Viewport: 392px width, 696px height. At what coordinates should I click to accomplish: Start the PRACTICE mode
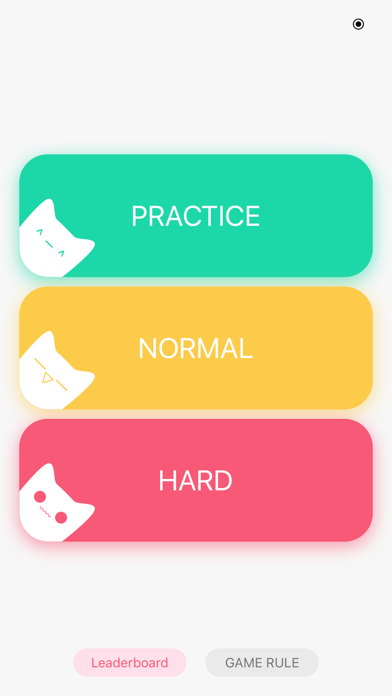[x=196, y=216]
